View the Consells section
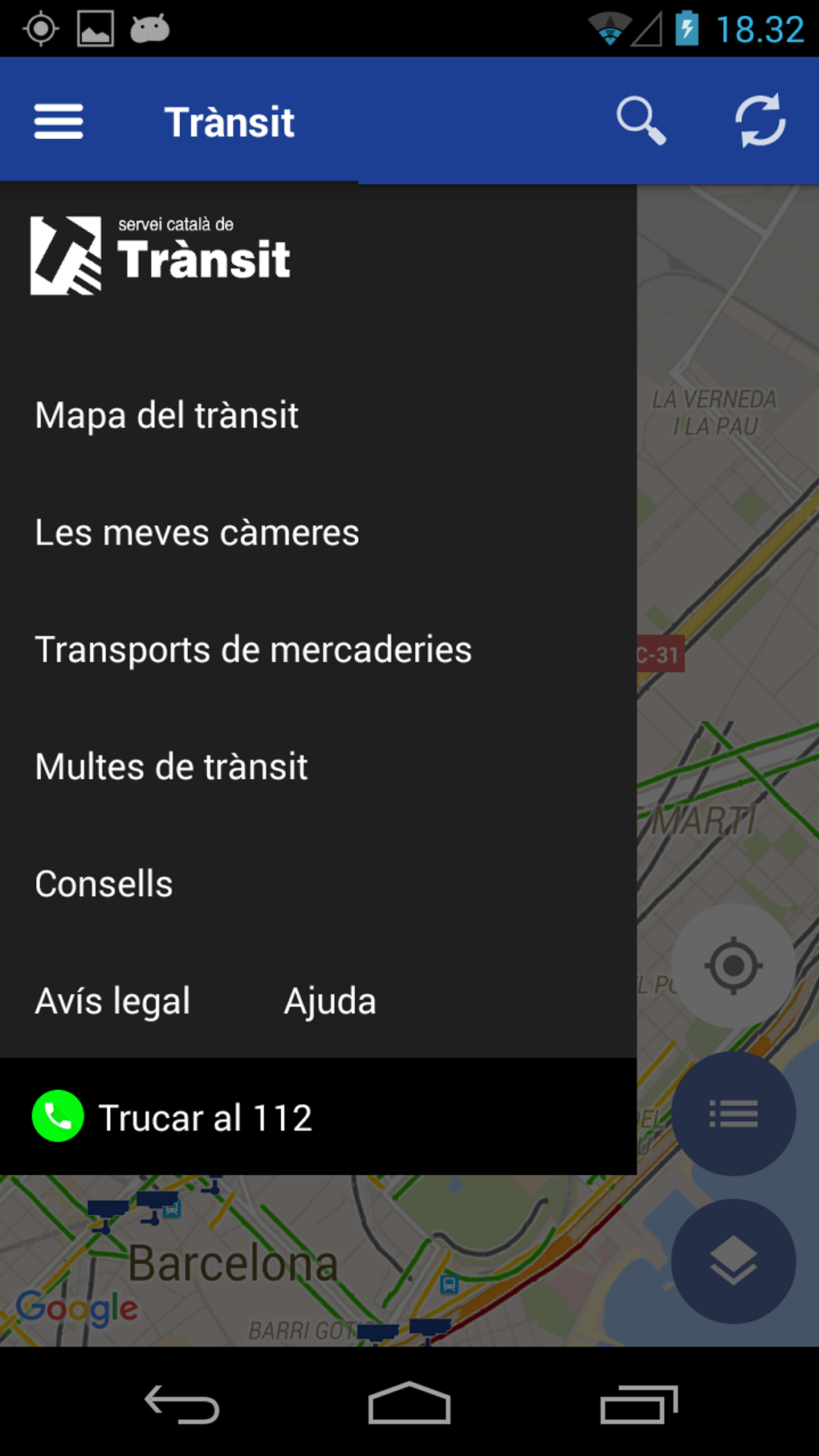 pos(104,884)
